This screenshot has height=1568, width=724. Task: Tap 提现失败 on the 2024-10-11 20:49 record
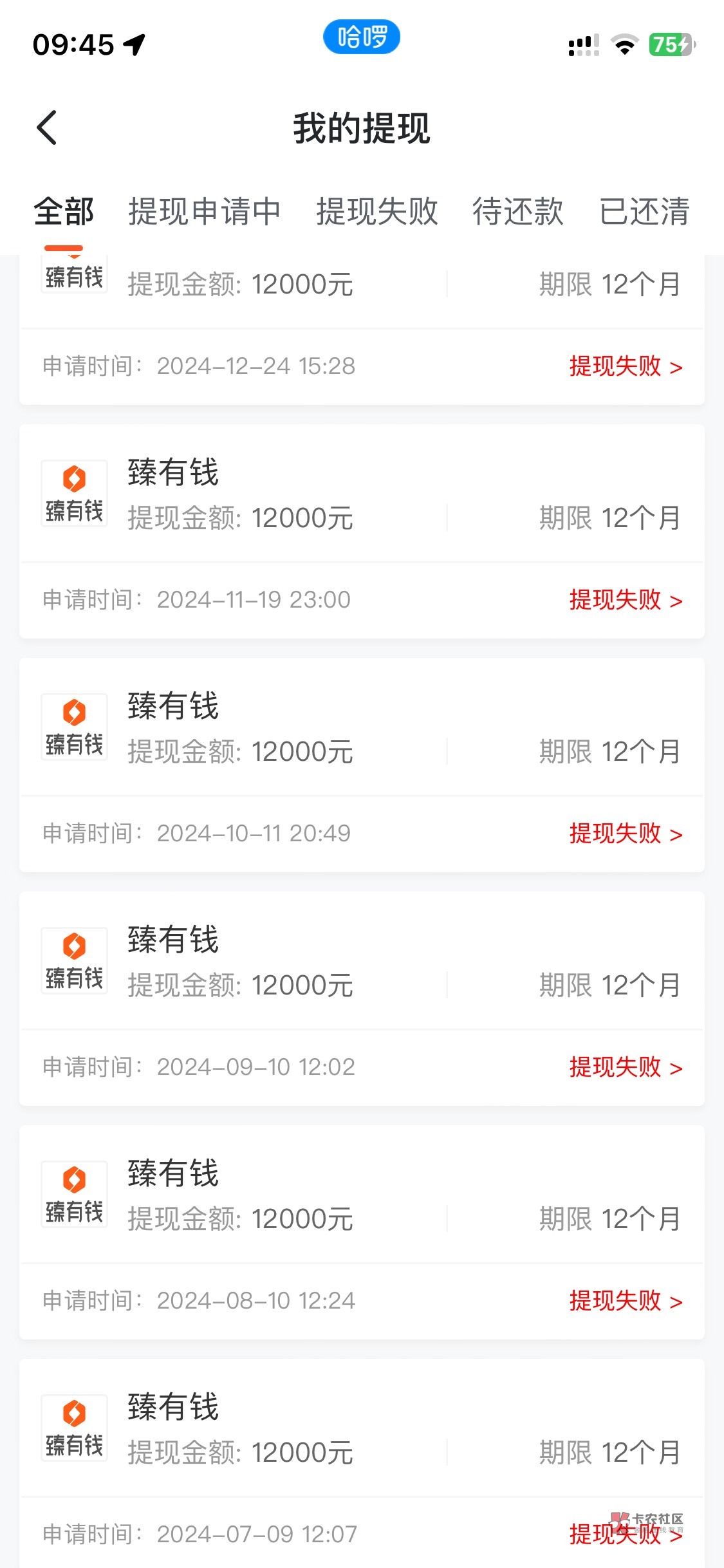(625, 834)
